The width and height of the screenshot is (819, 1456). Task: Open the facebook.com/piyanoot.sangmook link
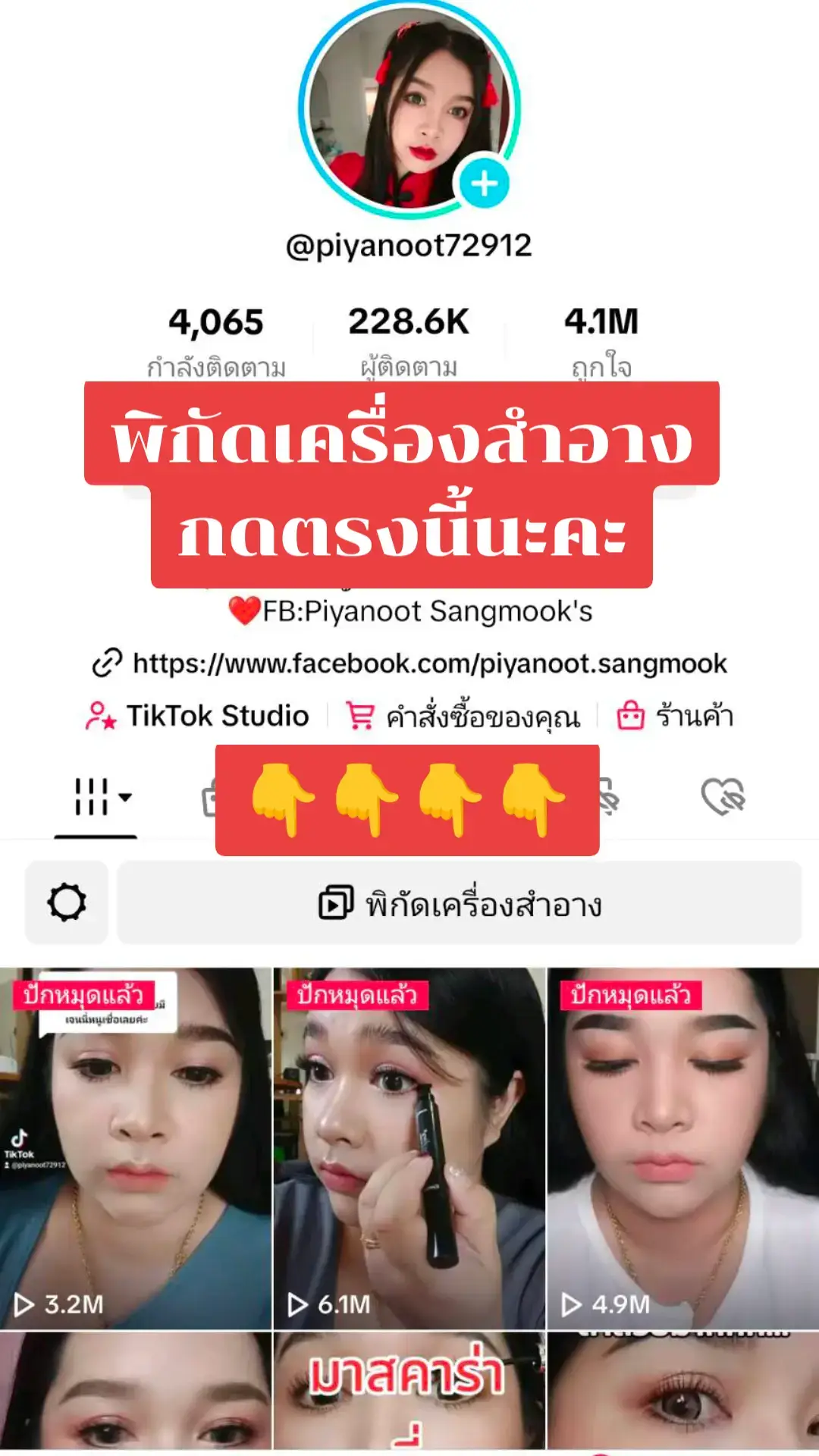pyautogui.click(x=409, y=664)
